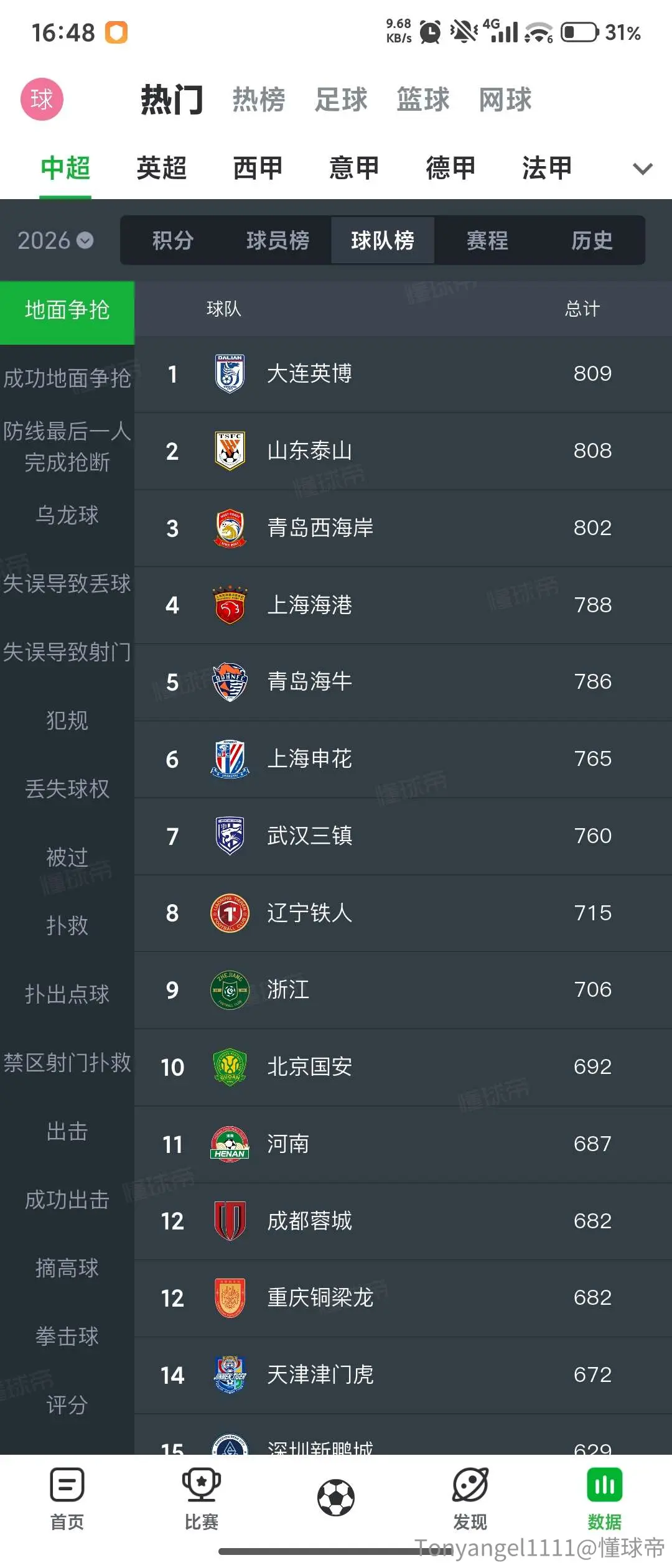672x1568 pixels.
Task: Switch to the 积分 segment
Action: (173, 240)
